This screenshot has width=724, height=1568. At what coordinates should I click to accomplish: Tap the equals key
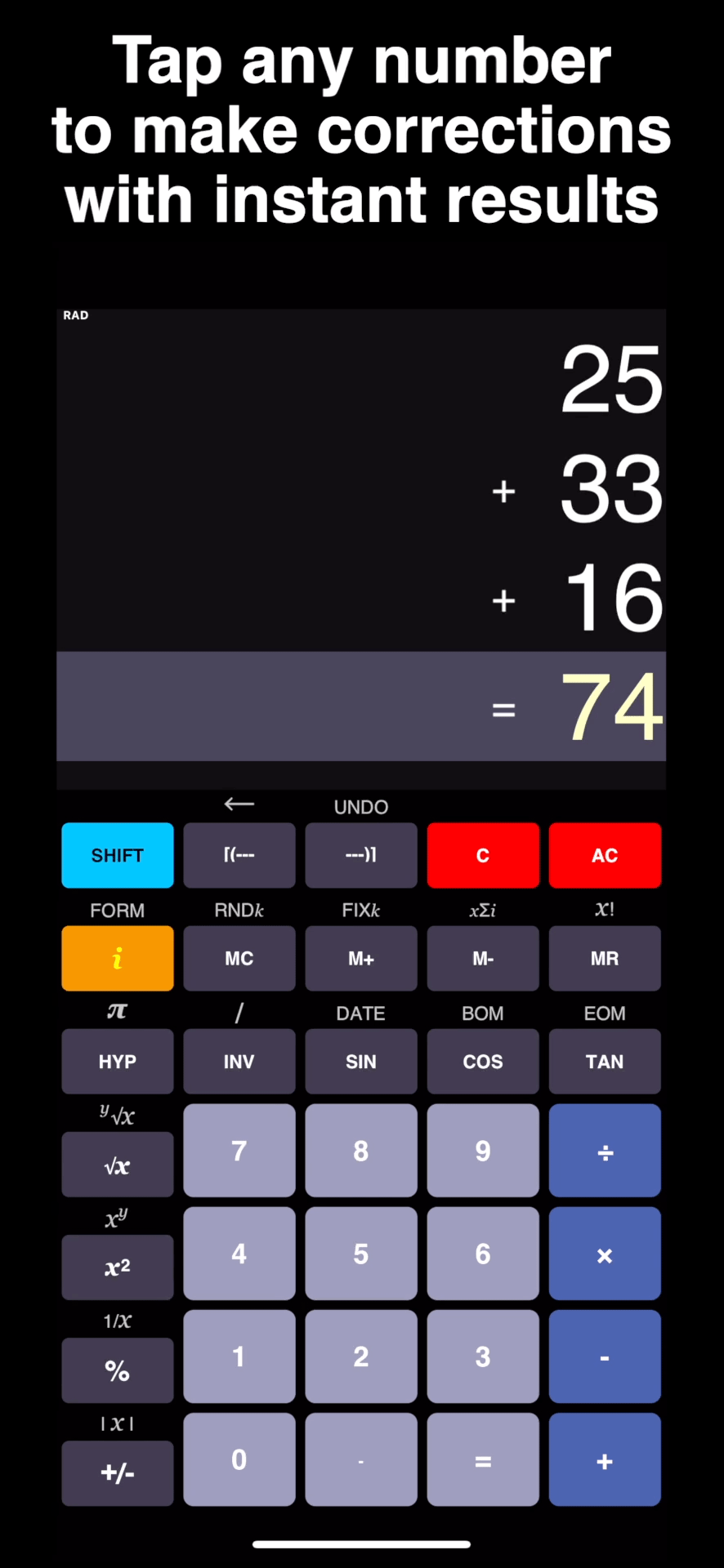coord(483,1459)
